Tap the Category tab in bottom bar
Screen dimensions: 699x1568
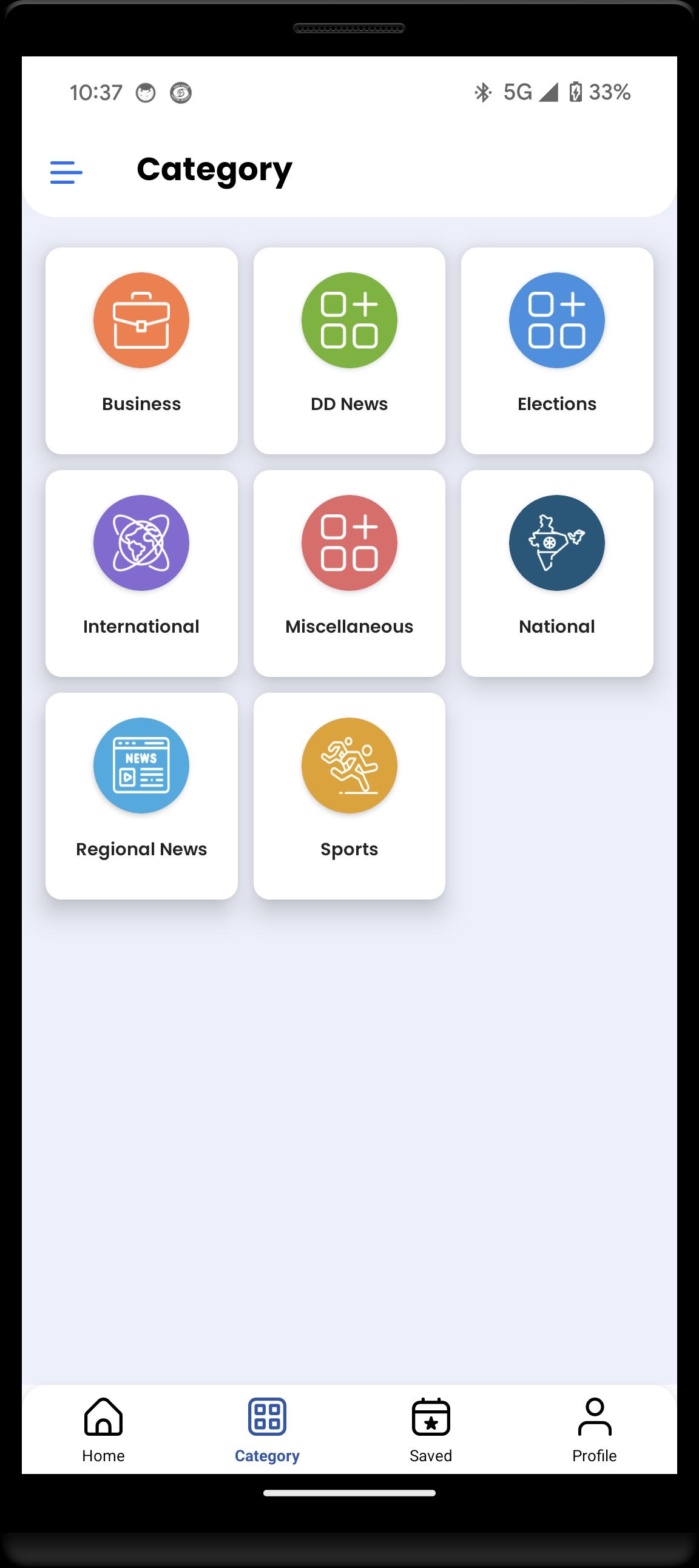(x=267, y=1429)
